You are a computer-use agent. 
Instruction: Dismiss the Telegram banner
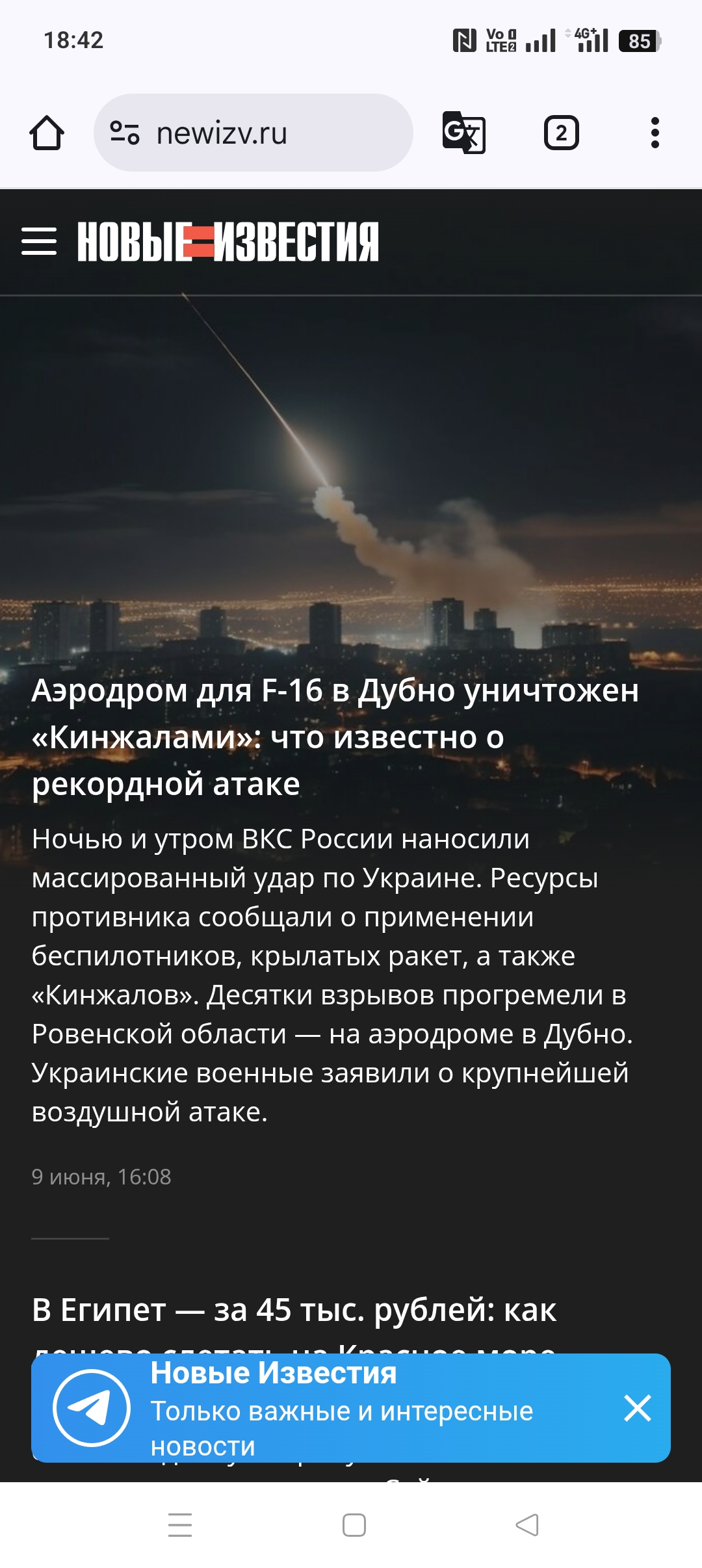click(637, 1409)
